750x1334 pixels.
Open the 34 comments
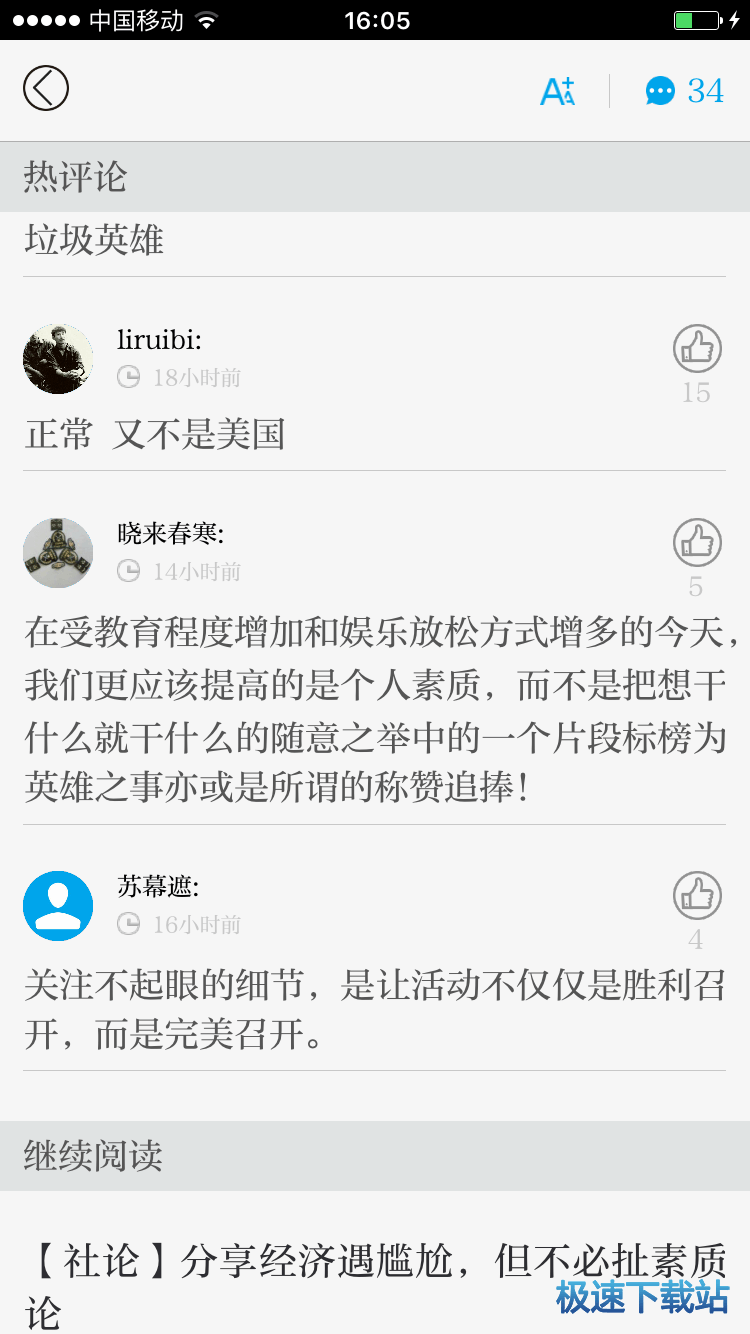[684, 91]
